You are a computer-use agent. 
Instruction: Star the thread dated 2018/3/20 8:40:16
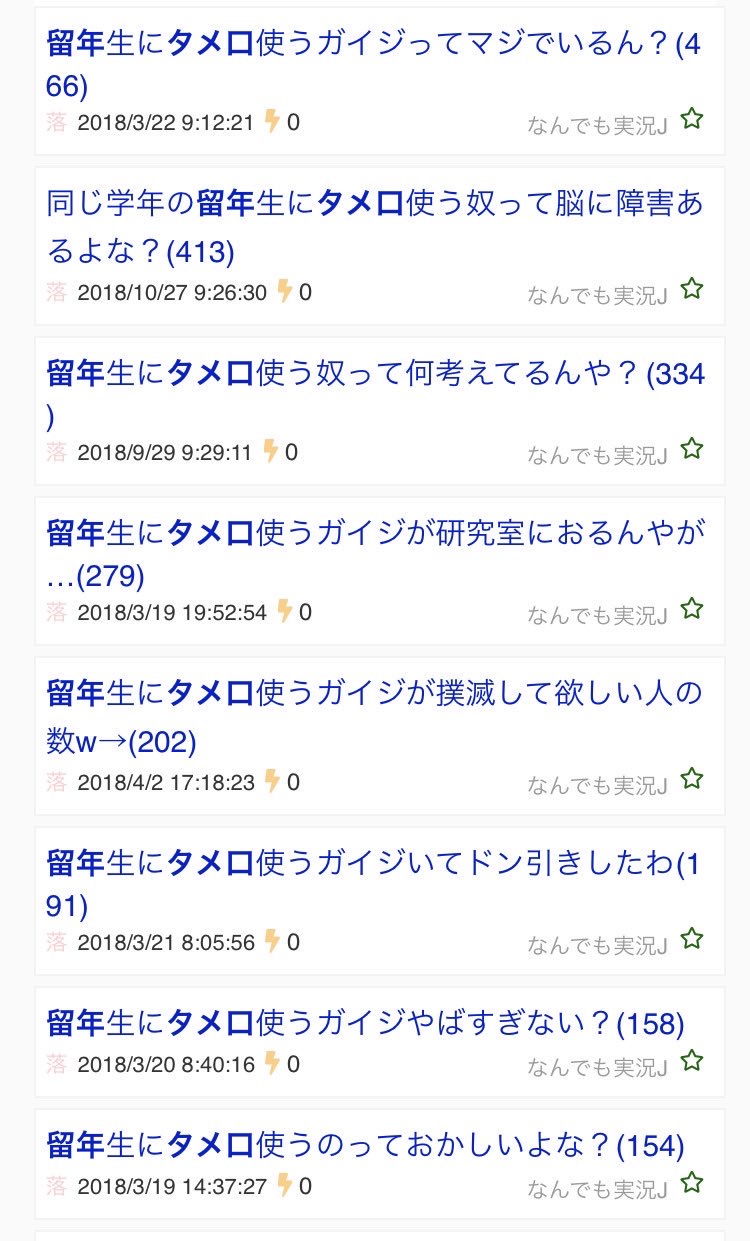coord(691,1061)
